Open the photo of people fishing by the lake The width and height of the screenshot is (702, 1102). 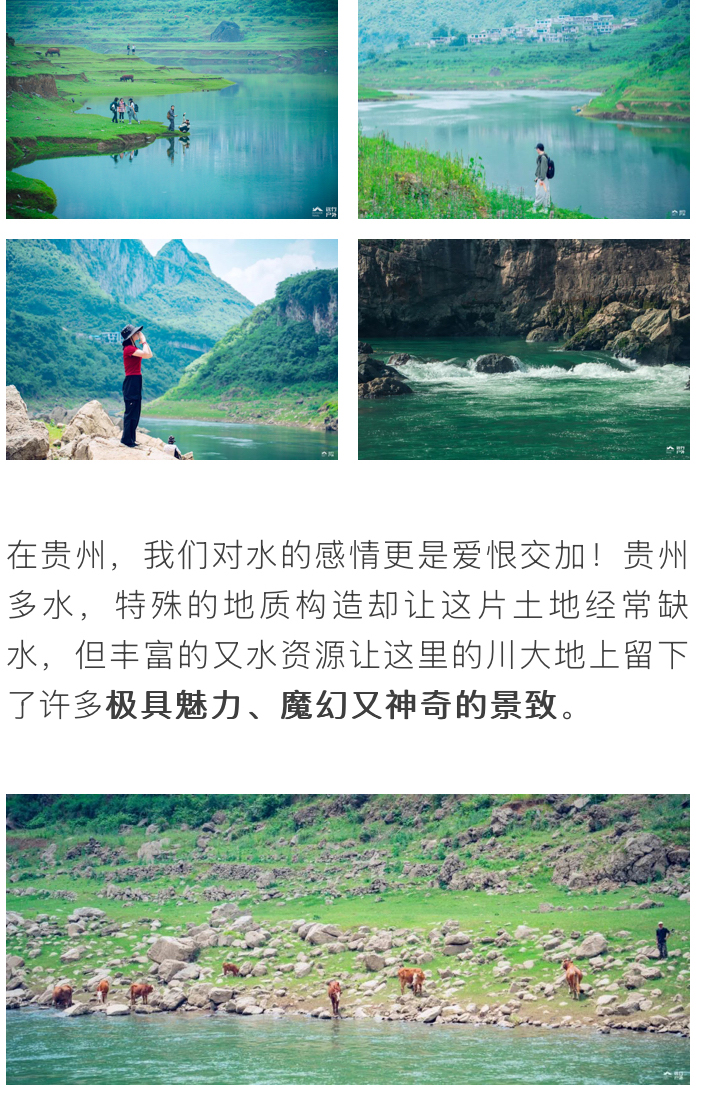point(171,108)
